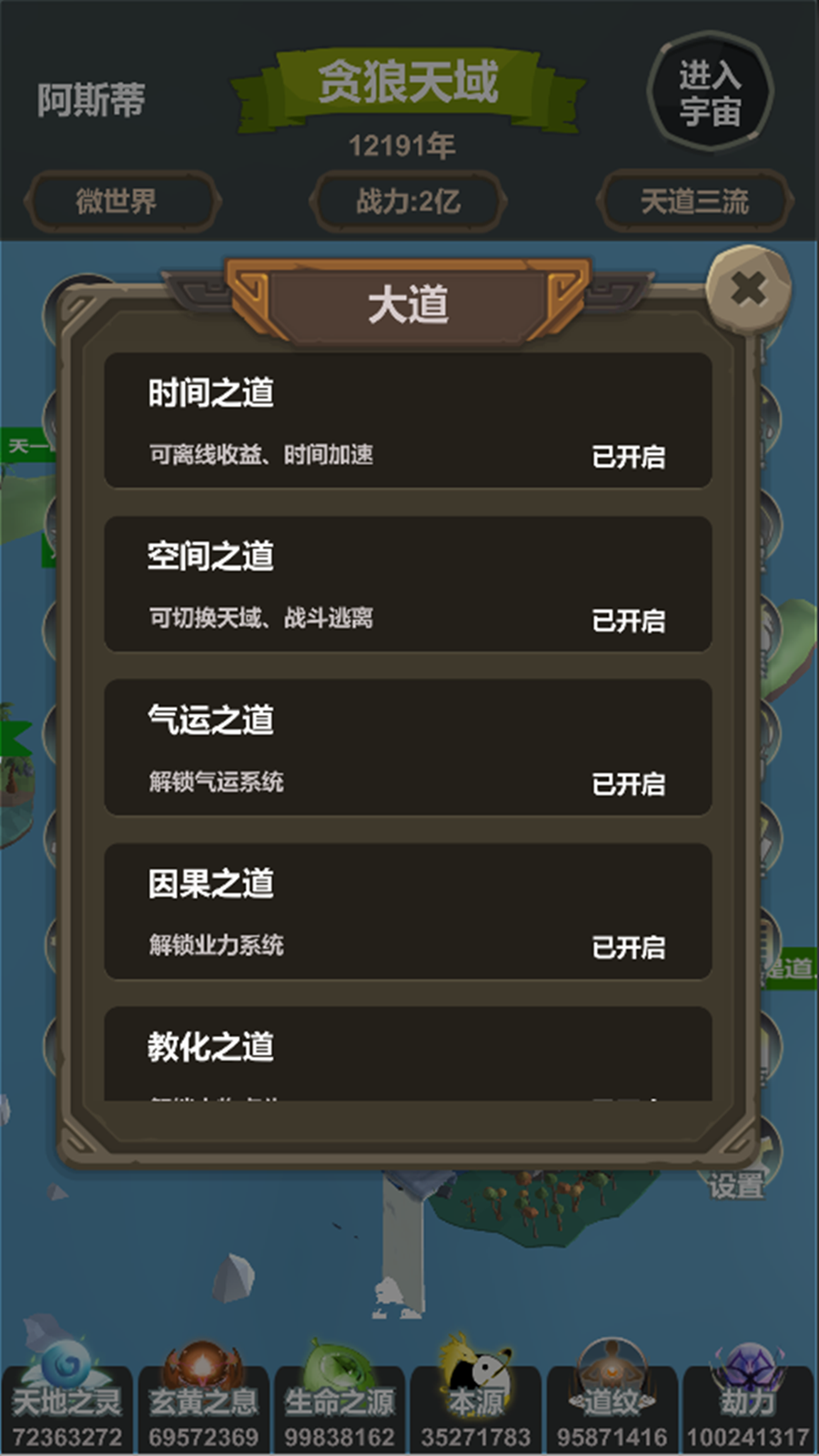Viewport: 819px width, 1456px height.
Task: Close the 大道 dialog
Action: tap(748, 290)
